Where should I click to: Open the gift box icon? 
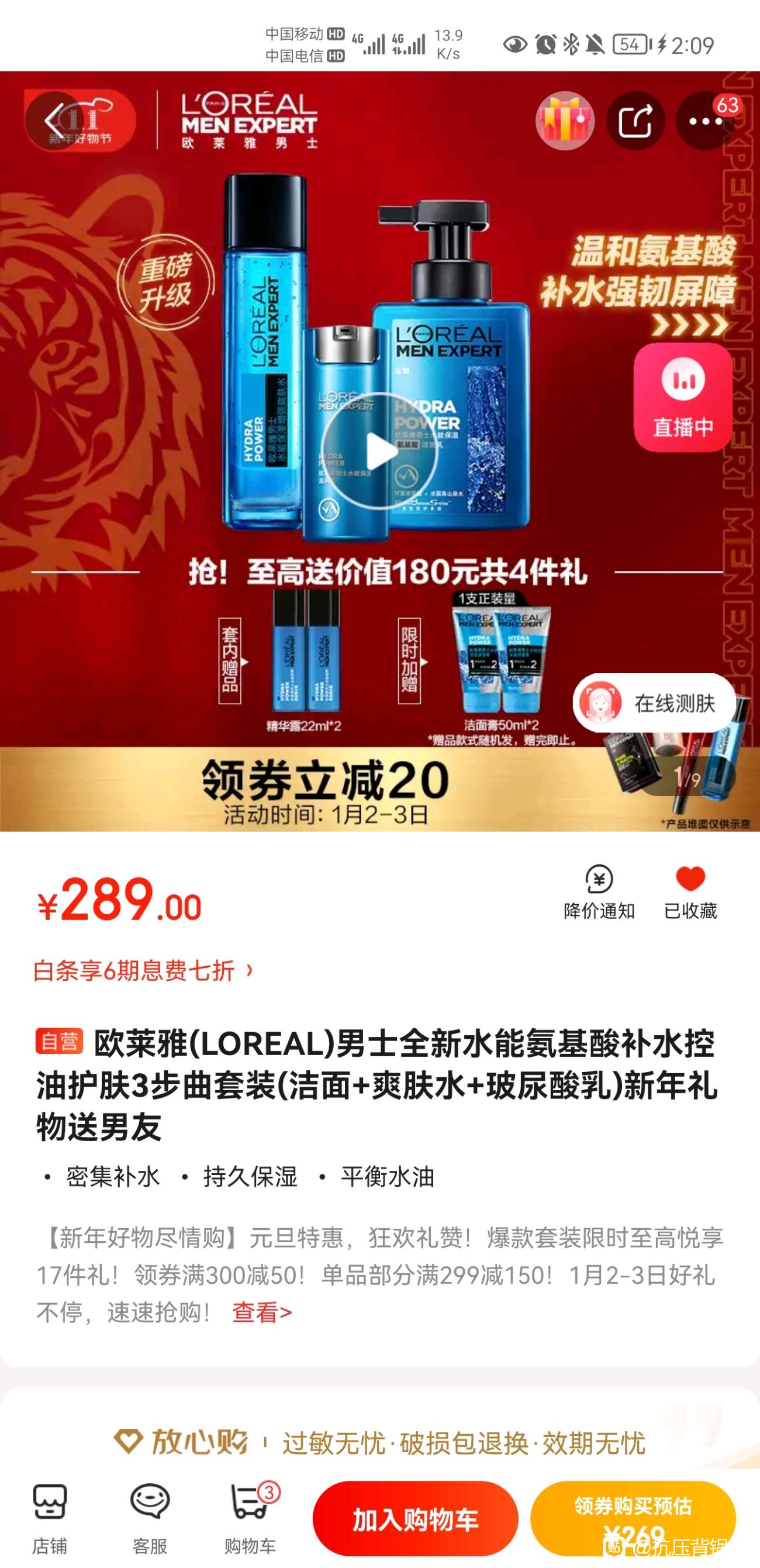point(565,120)
